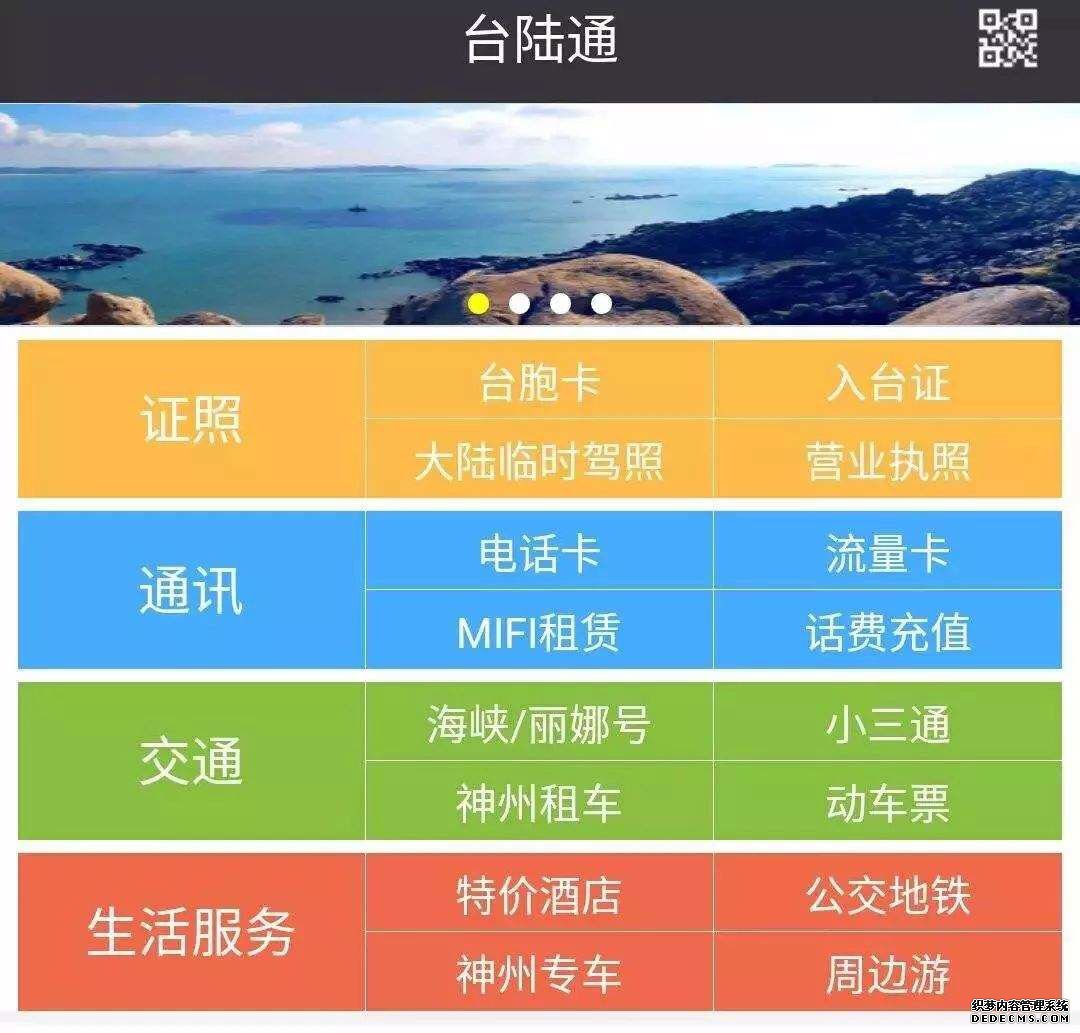Tap the 营业执照 entry

tap(887, 461)
